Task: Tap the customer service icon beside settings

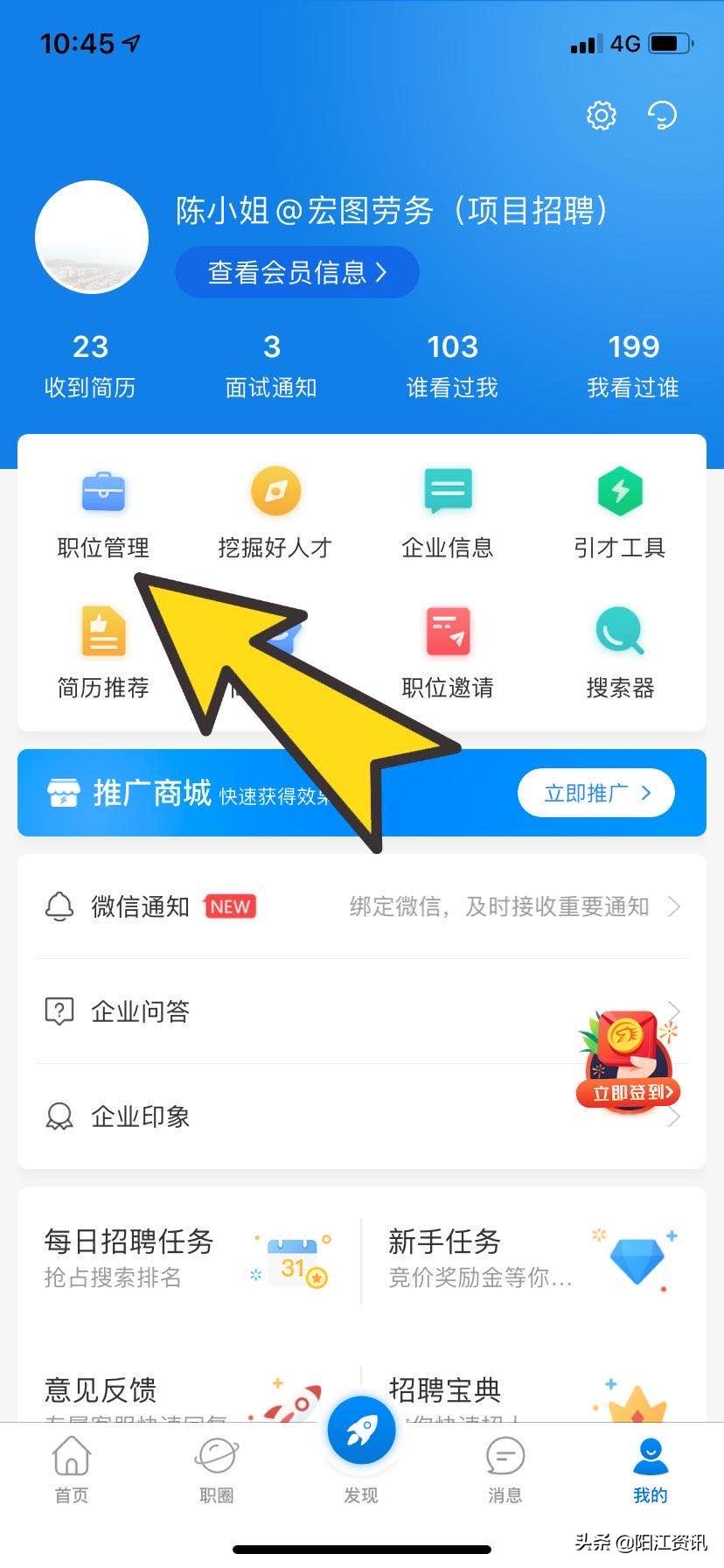Action: [x=662, y=115]
